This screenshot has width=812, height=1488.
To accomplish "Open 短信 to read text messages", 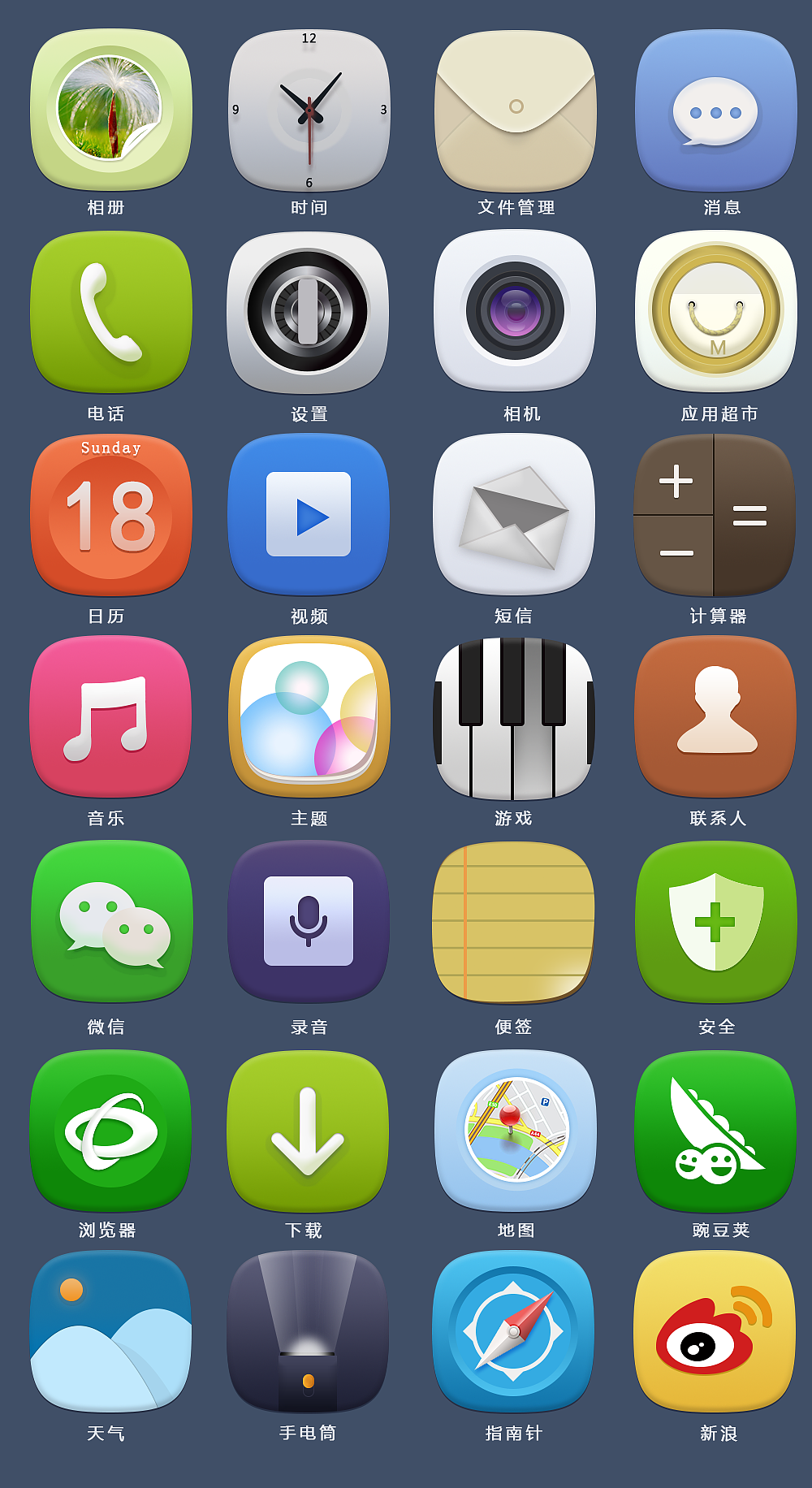I will (x=513, y=514).
